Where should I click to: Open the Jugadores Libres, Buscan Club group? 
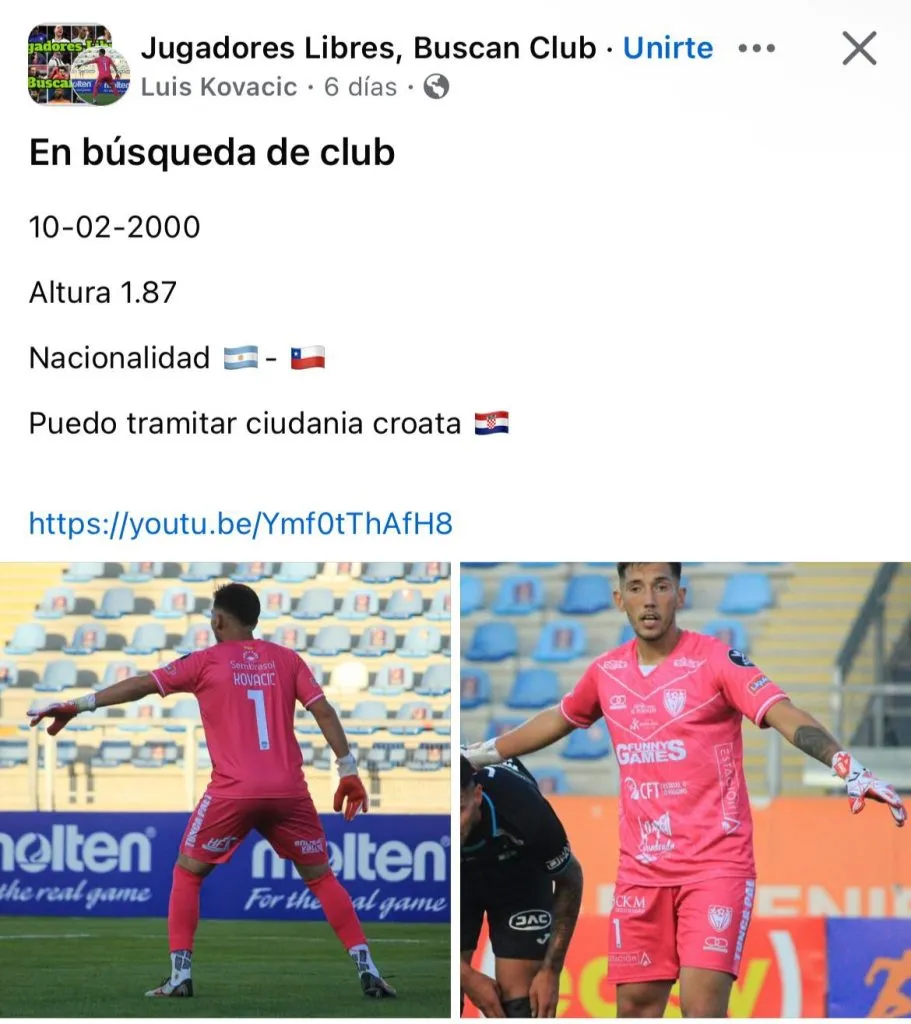point(368,48)
